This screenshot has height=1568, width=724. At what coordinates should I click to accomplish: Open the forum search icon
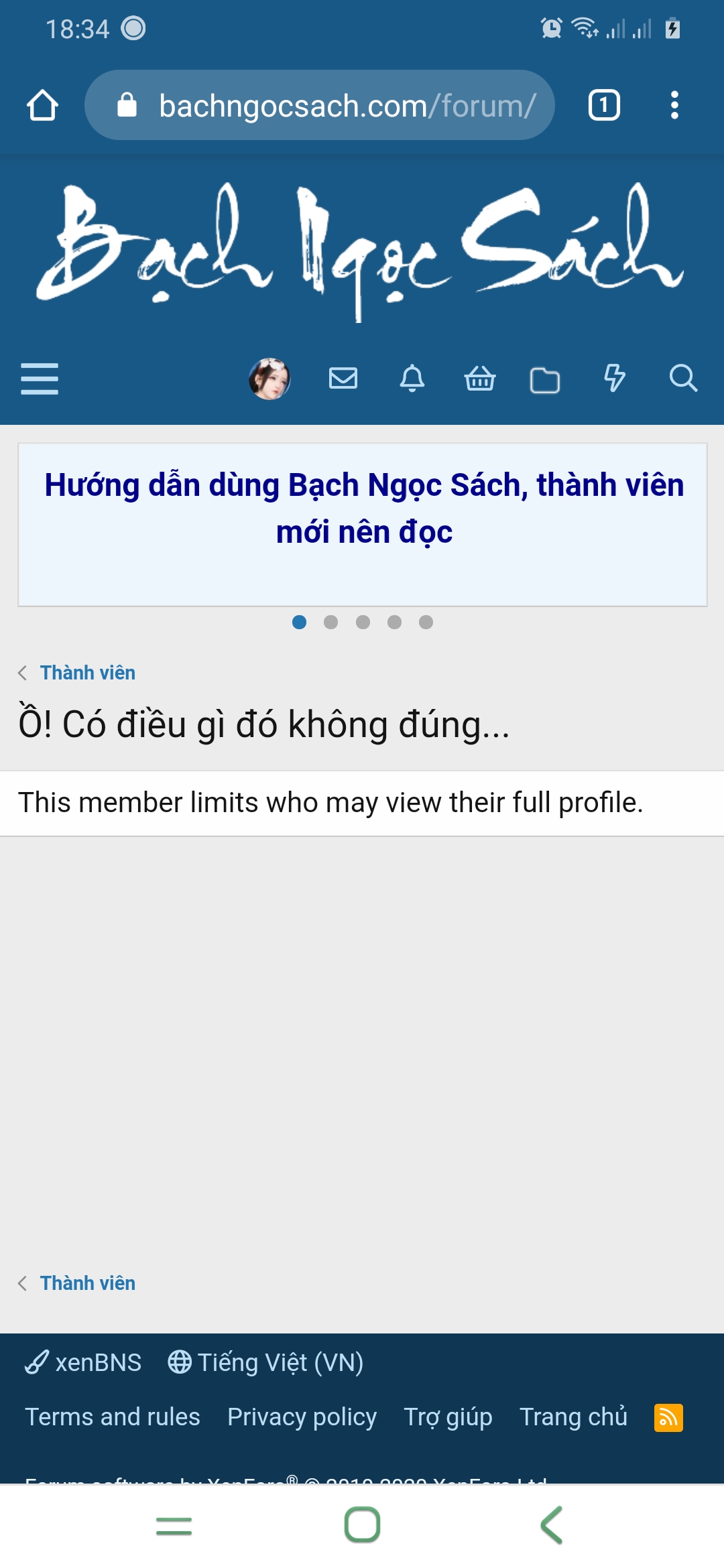point(683,379)
